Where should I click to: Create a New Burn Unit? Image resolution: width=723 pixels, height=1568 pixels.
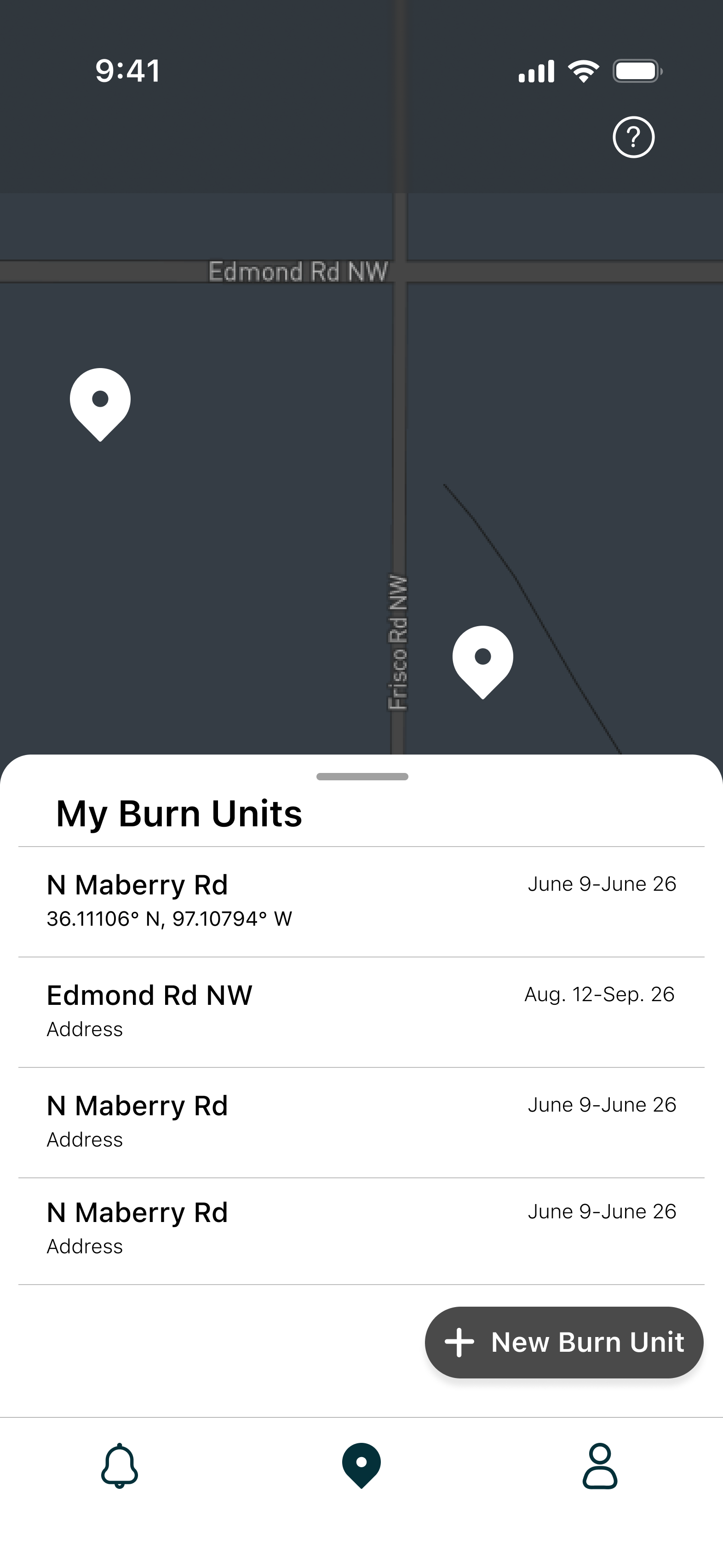tap(564, 1342)
